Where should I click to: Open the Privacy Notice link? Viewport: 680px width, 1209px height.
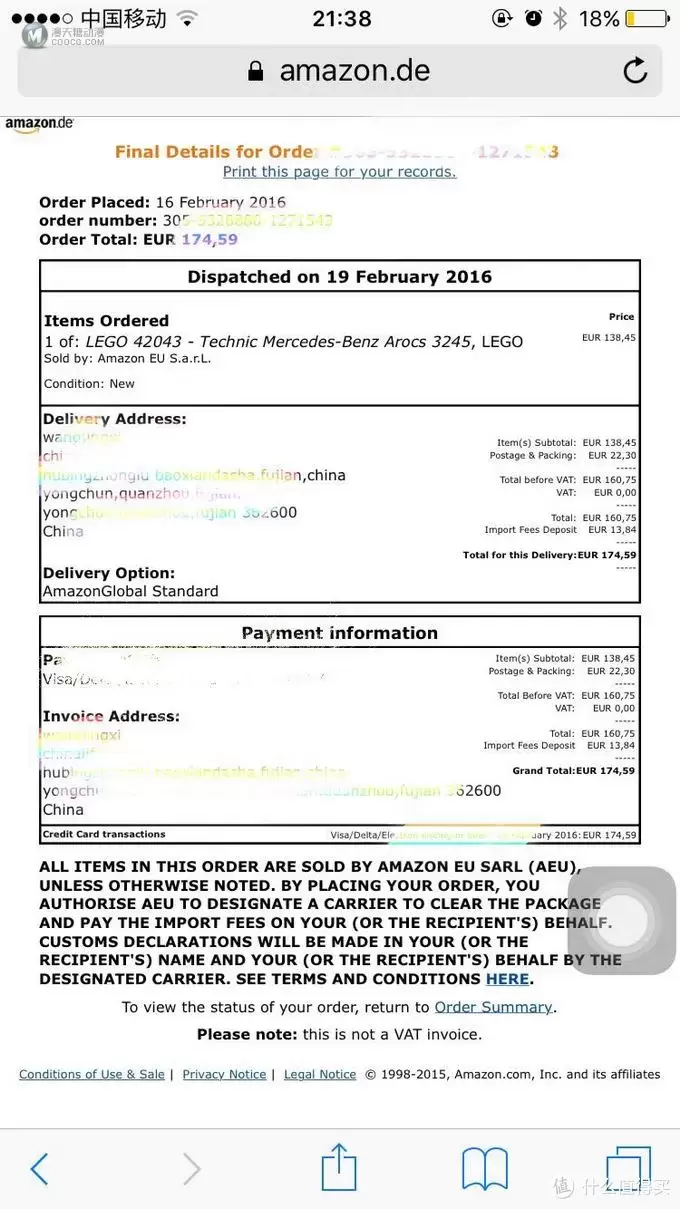pos(224,1074)
